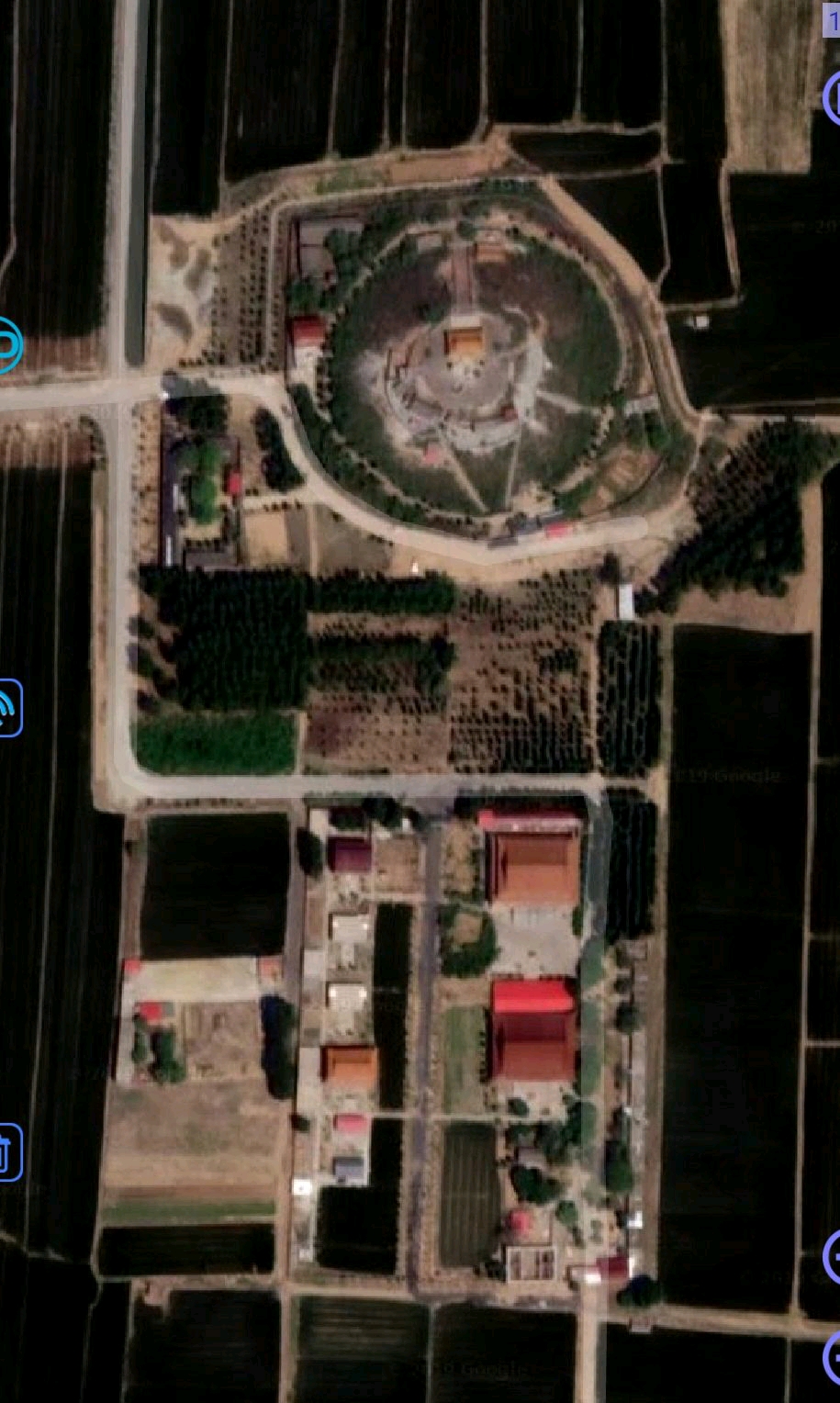Tap the wireless signal icon

[x=8, y=708]
